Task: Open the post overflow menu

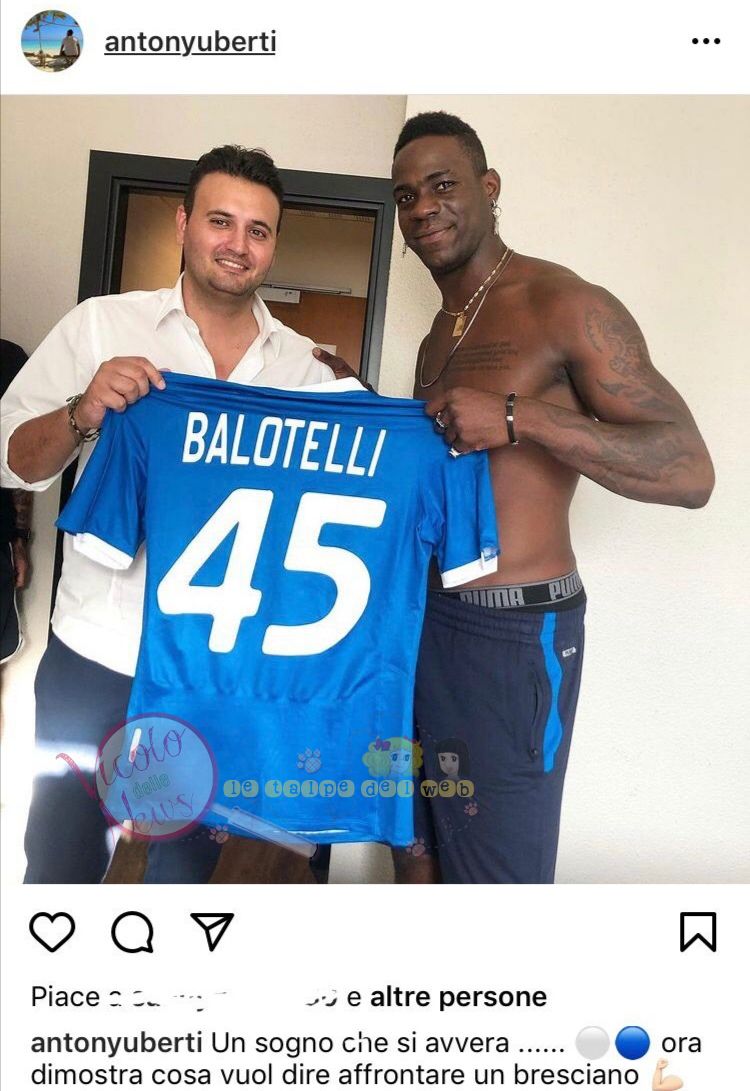Action: (706, 42)
